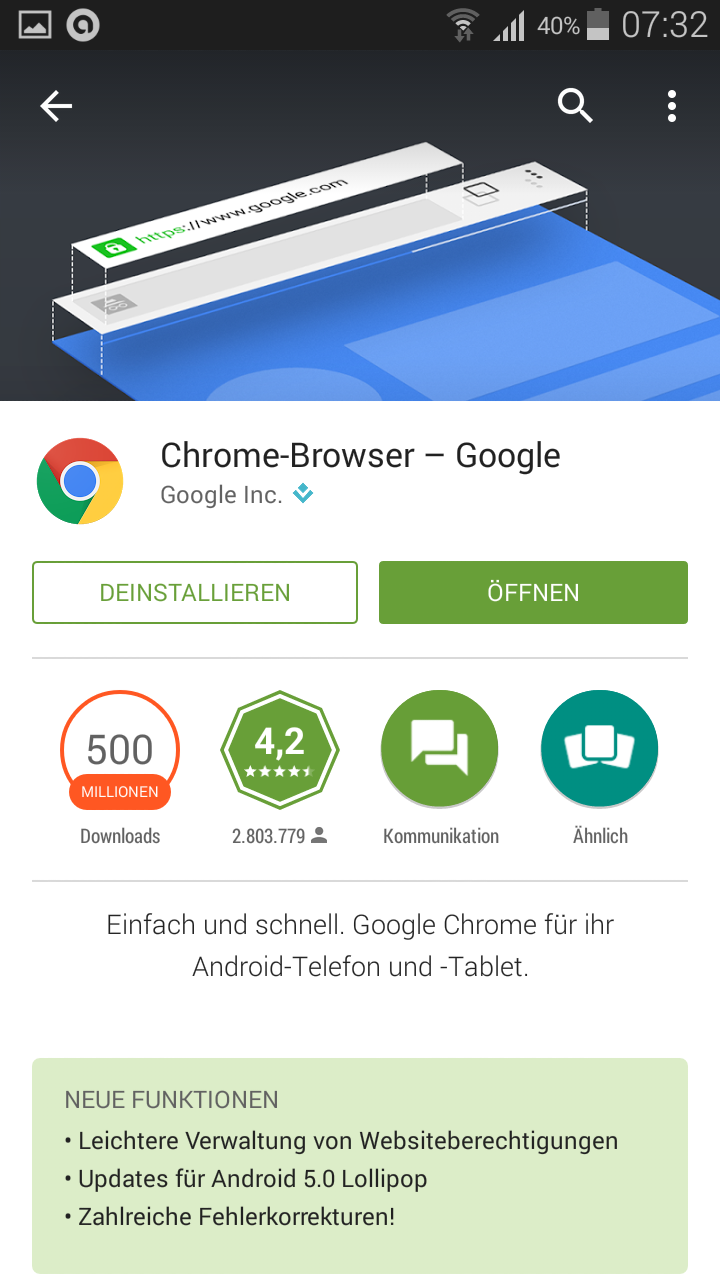This screenshot has width=720, height=1280.
Task: Go back using the arrow icon
Action: pos(56,106)
